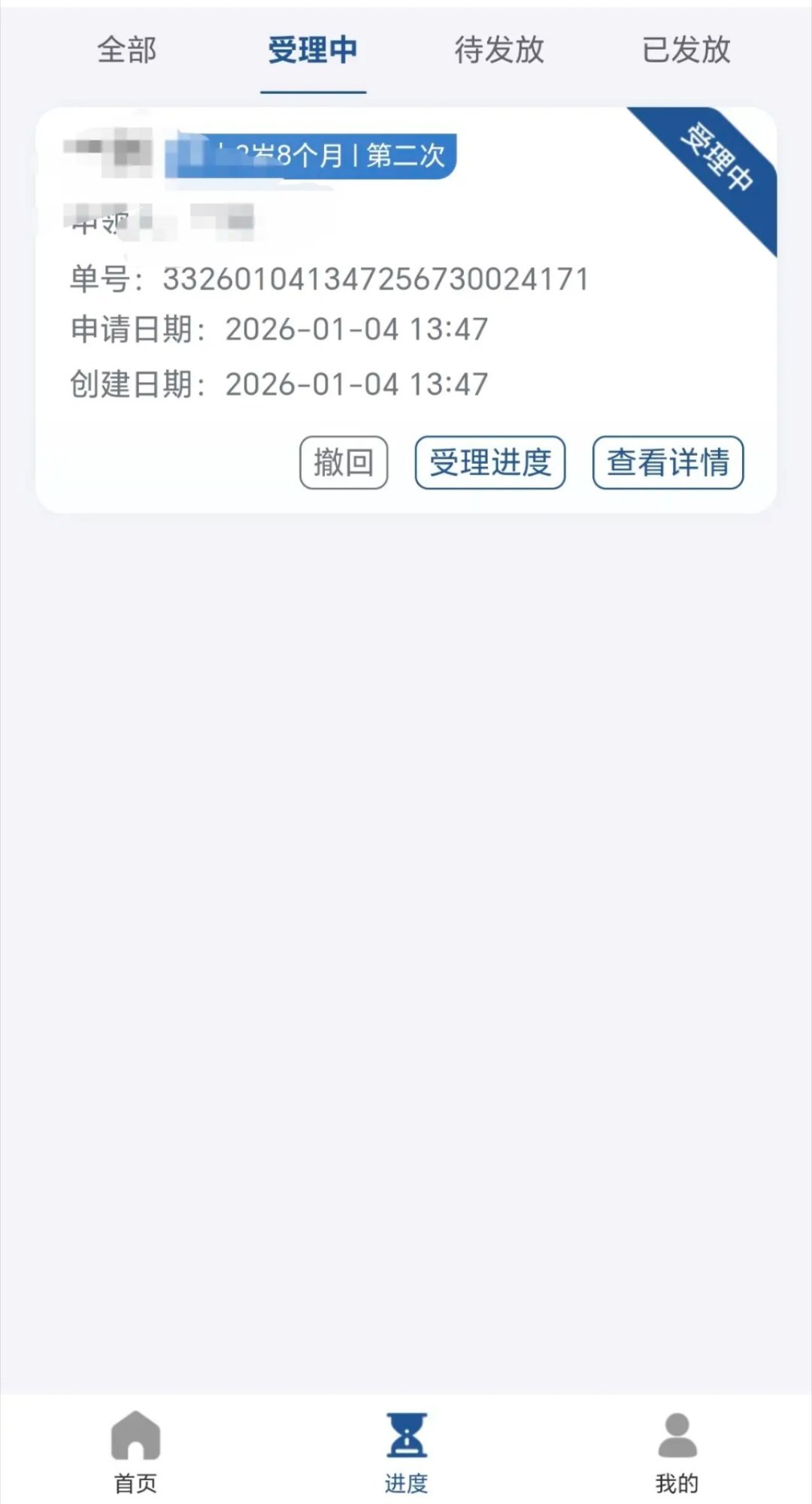Click the 申请日期 application date row
Viewport: 812px width, 1504px height.
click(278, 329)
